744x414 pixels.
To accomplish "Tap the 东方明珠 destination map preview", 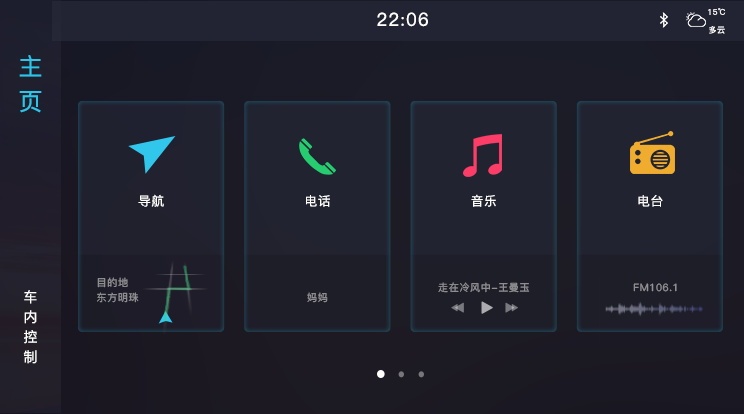I will point(151,292).
